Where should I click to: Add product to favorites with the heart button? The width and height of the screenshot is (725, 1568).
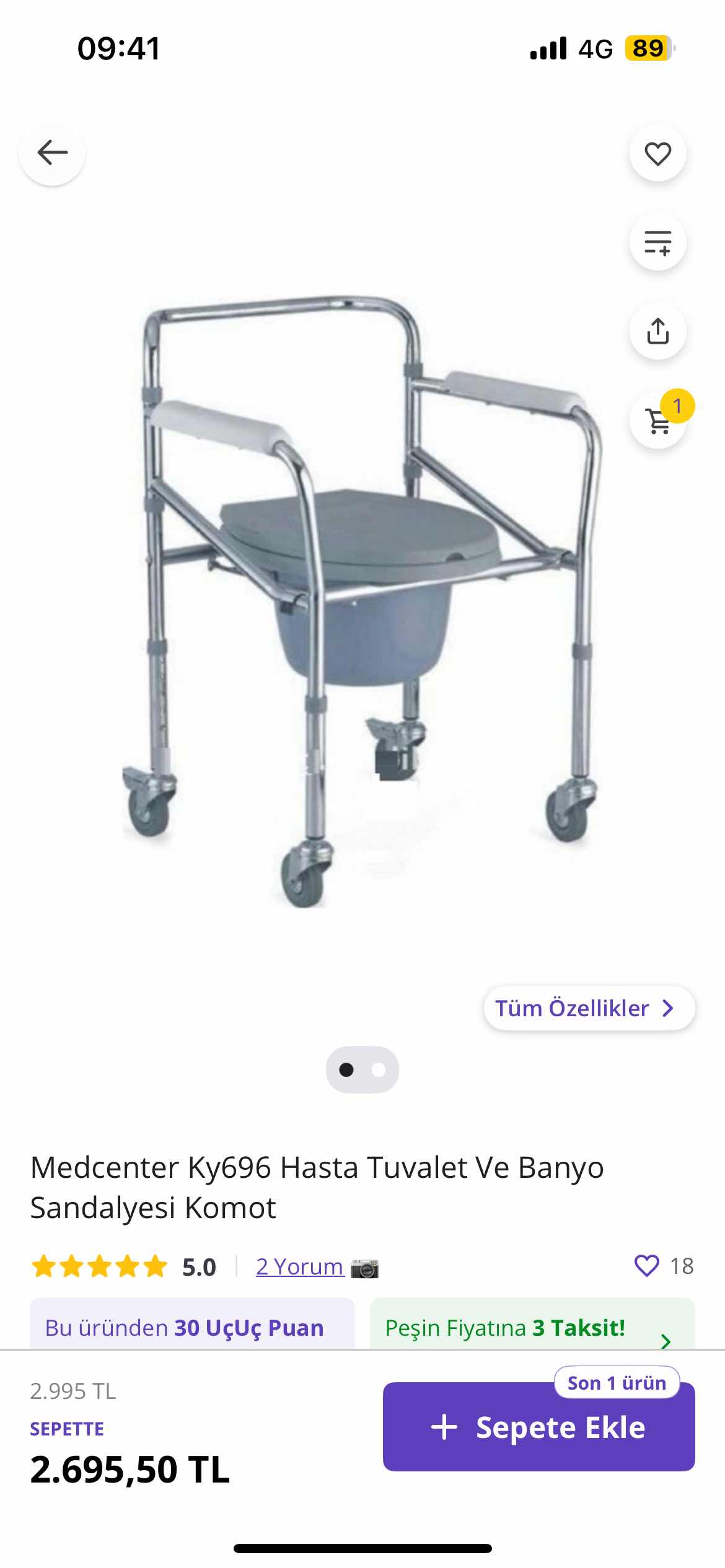pyautogui.click(x=657, y=154)
